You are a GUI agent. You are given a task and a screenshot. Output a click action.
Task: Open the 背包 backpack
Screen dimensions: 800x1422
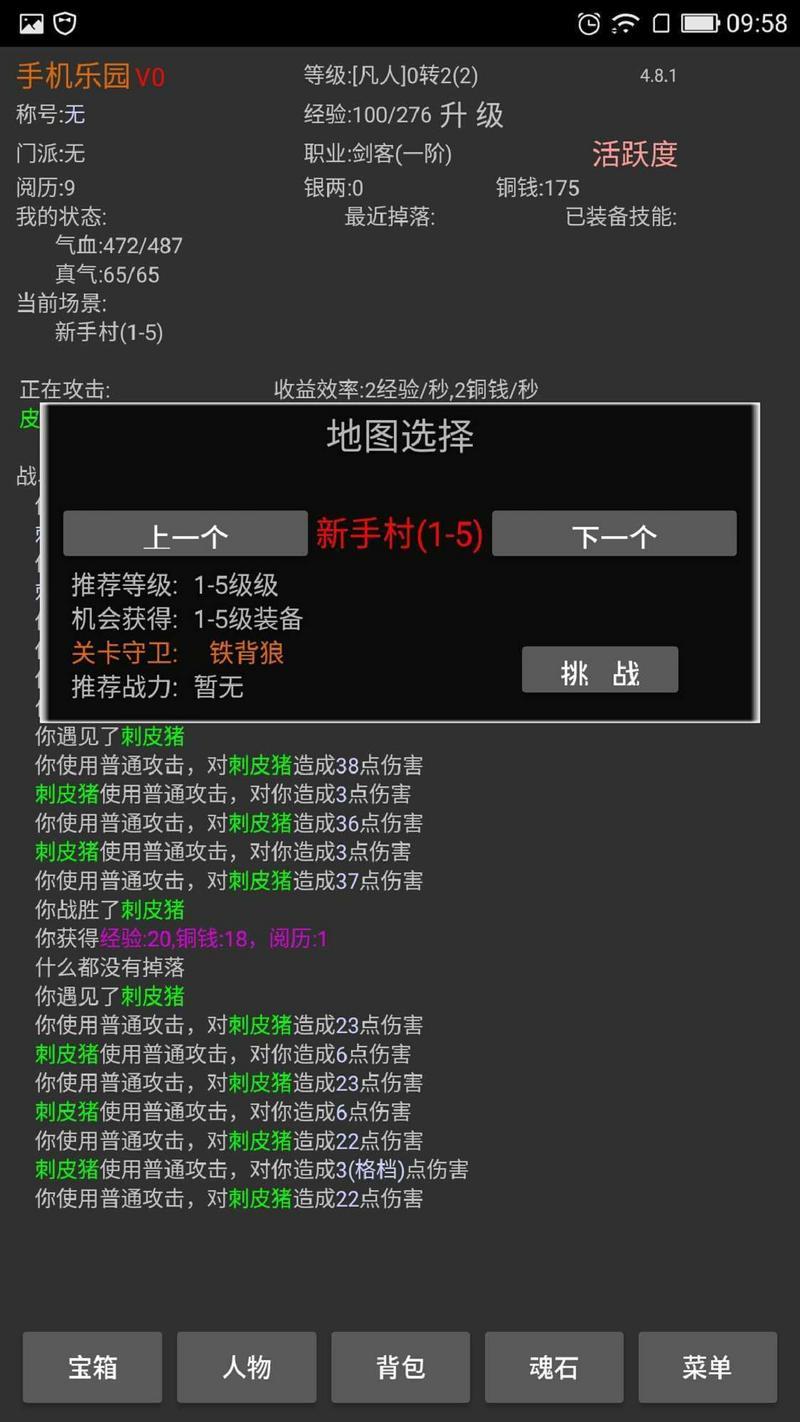click(x=400, y=1367)
